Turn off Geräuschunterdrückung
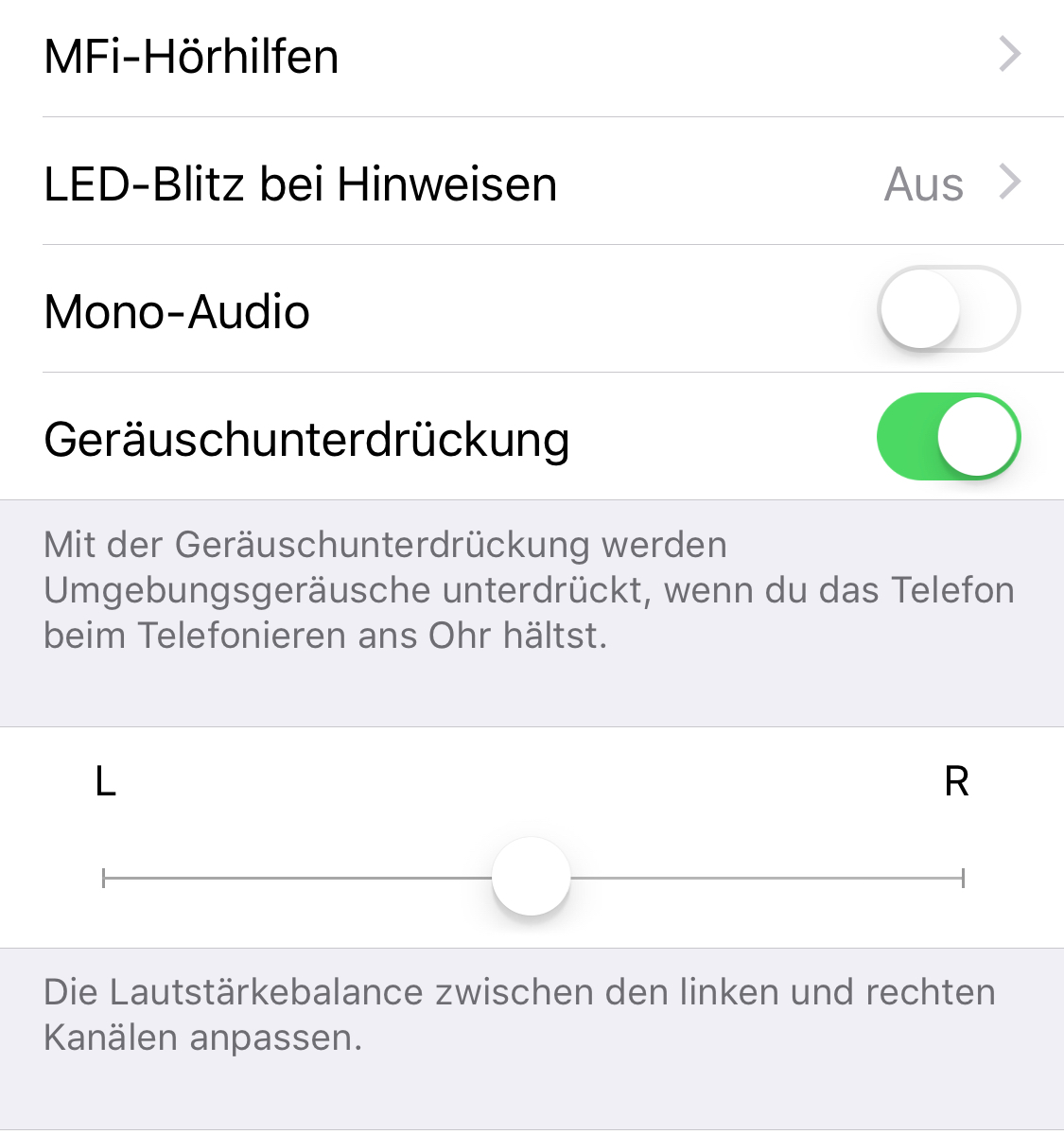 [949, 437]
